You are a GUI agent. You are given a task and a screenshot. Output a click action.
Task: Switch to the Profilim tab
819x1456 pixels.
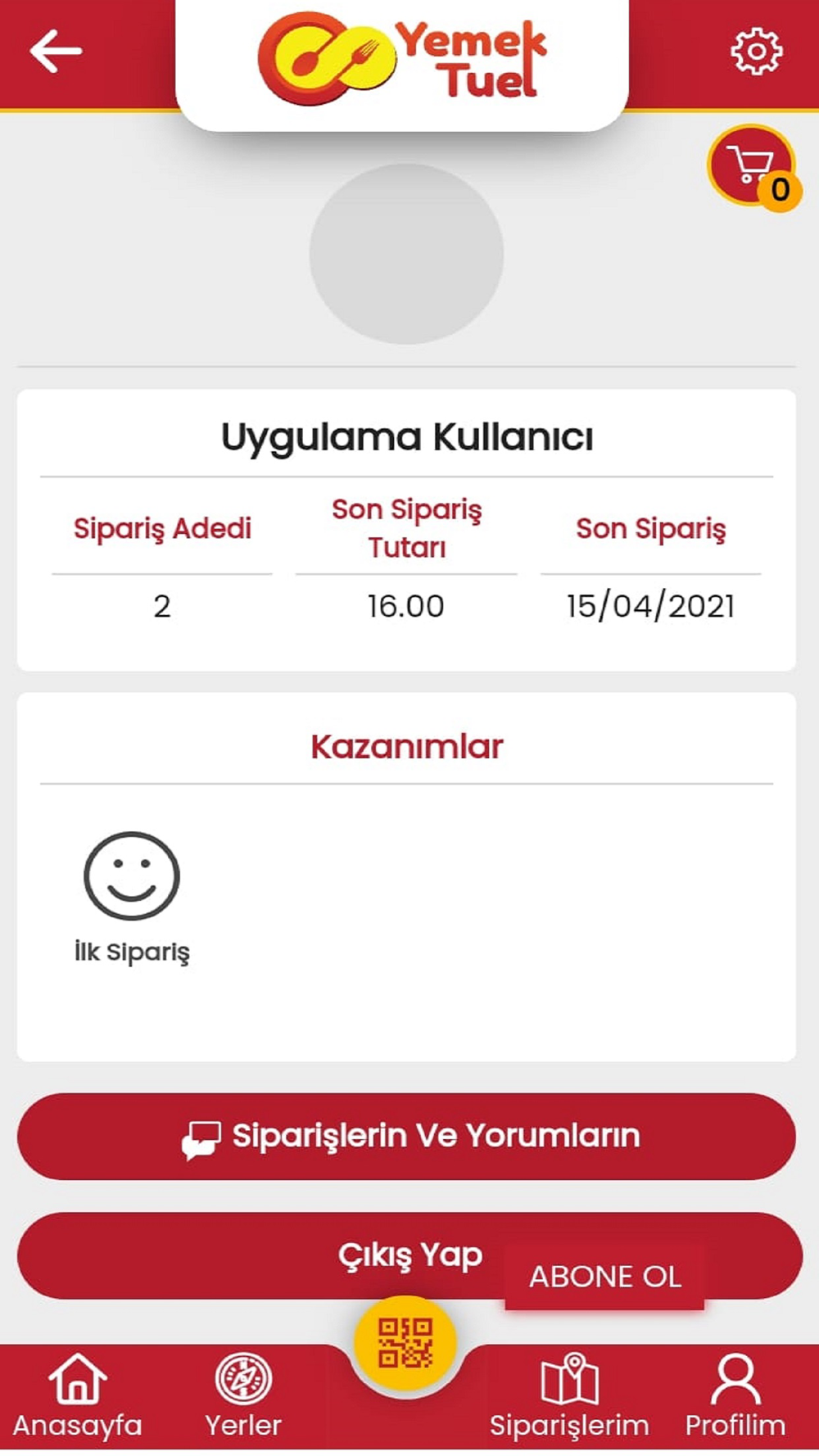[x=735, y=1397]
